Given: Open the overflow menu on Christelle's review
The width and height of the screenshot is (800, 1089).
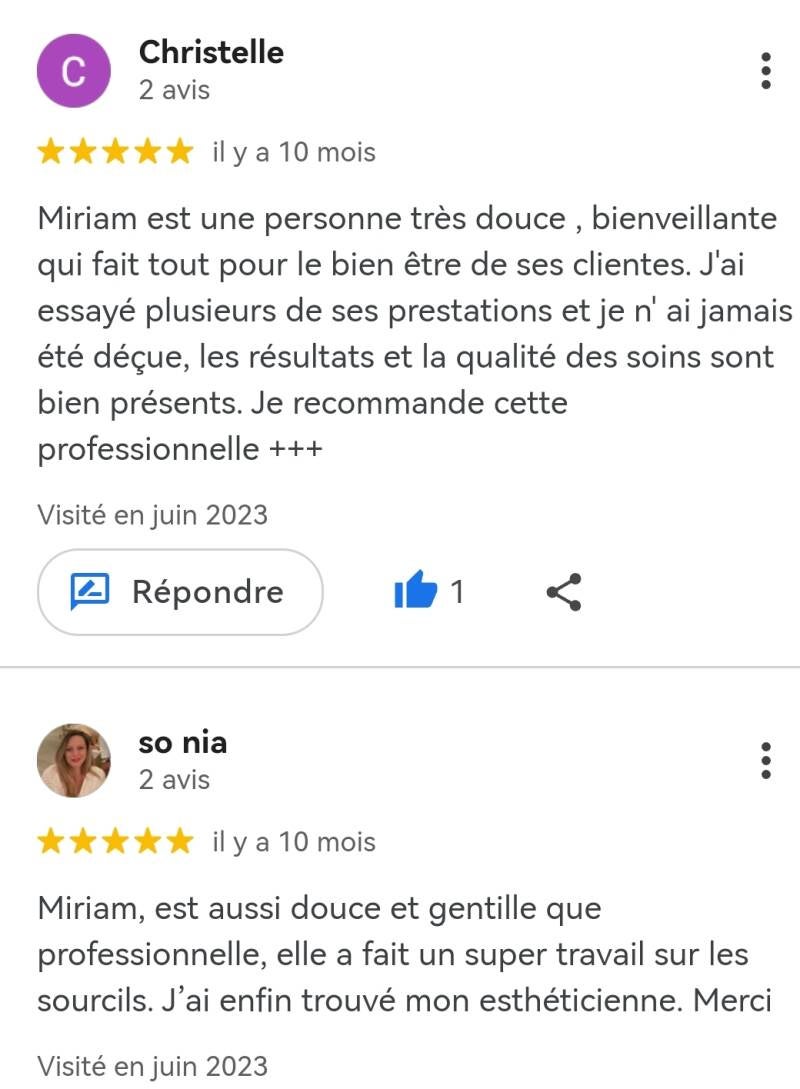Looking at the screenshot, I should 766,71.
